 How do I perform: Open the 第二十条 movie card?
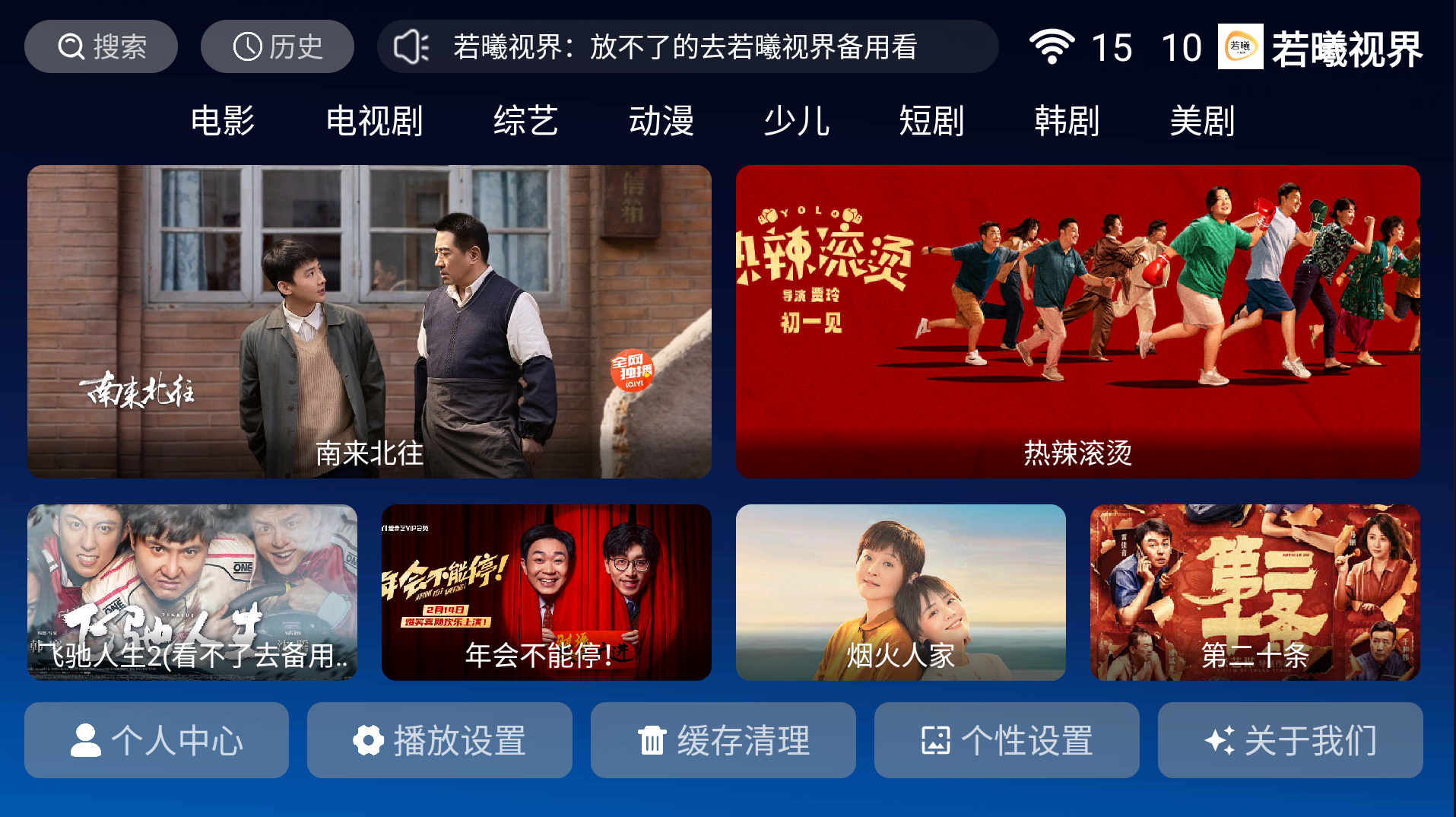point(1255,592)
